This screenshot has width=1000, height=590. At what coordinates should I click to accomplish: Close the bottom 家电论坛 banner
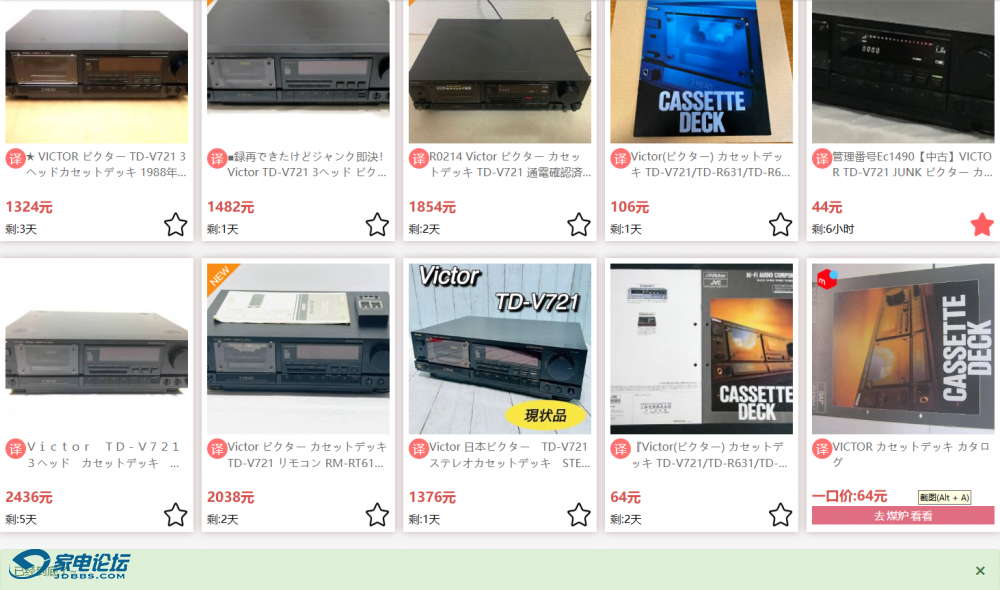[980, 571]
